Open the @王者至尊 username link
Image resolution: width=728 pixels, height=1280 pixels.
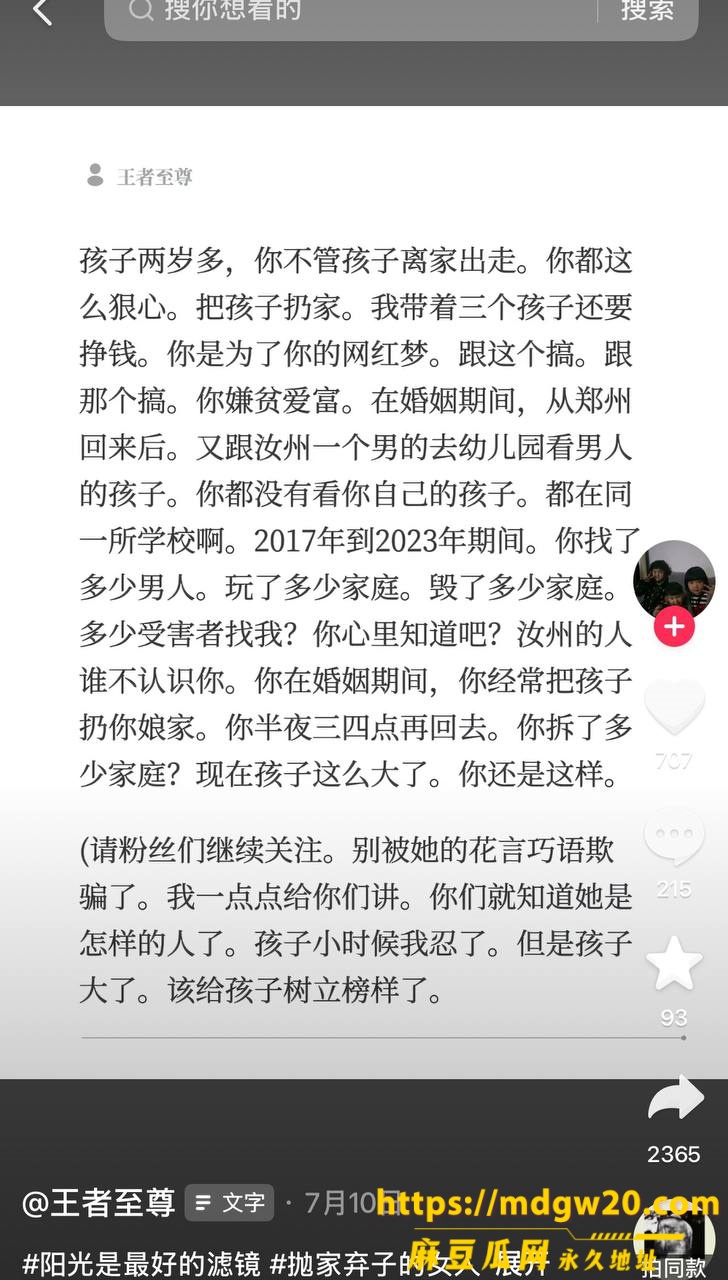[x=98, y=1202]
